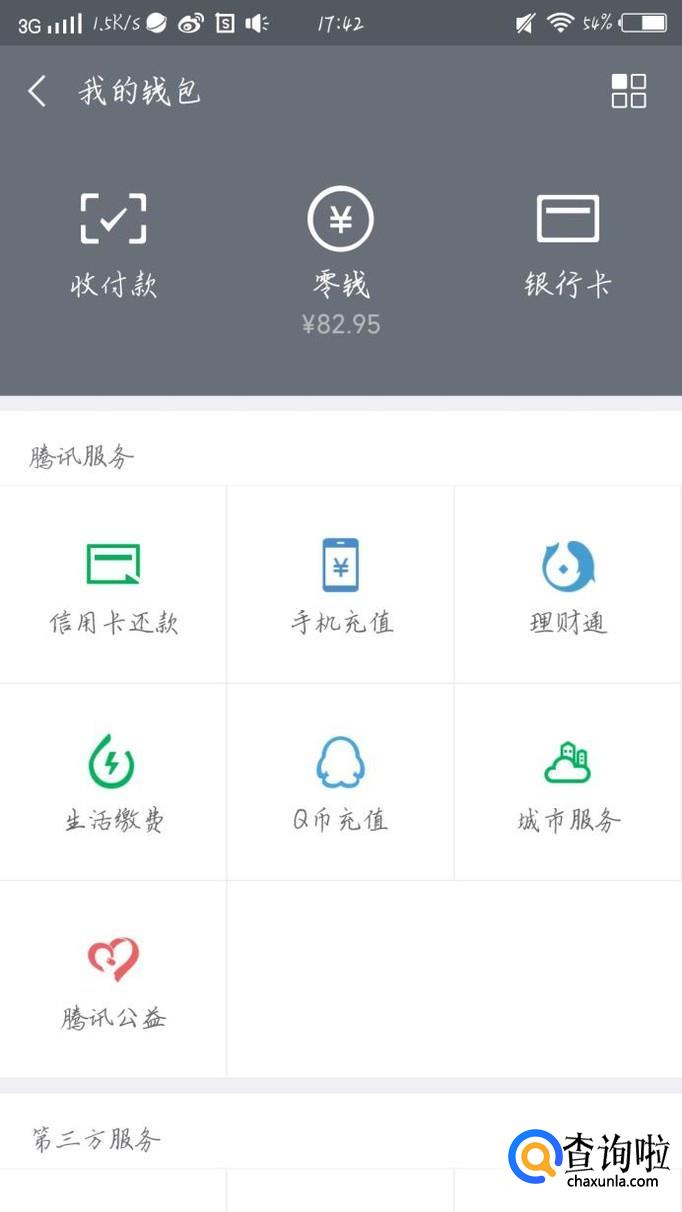Launch 理财通 wealth service
Viewport: 682px width, 1212px height.
[x=568, y=585]
